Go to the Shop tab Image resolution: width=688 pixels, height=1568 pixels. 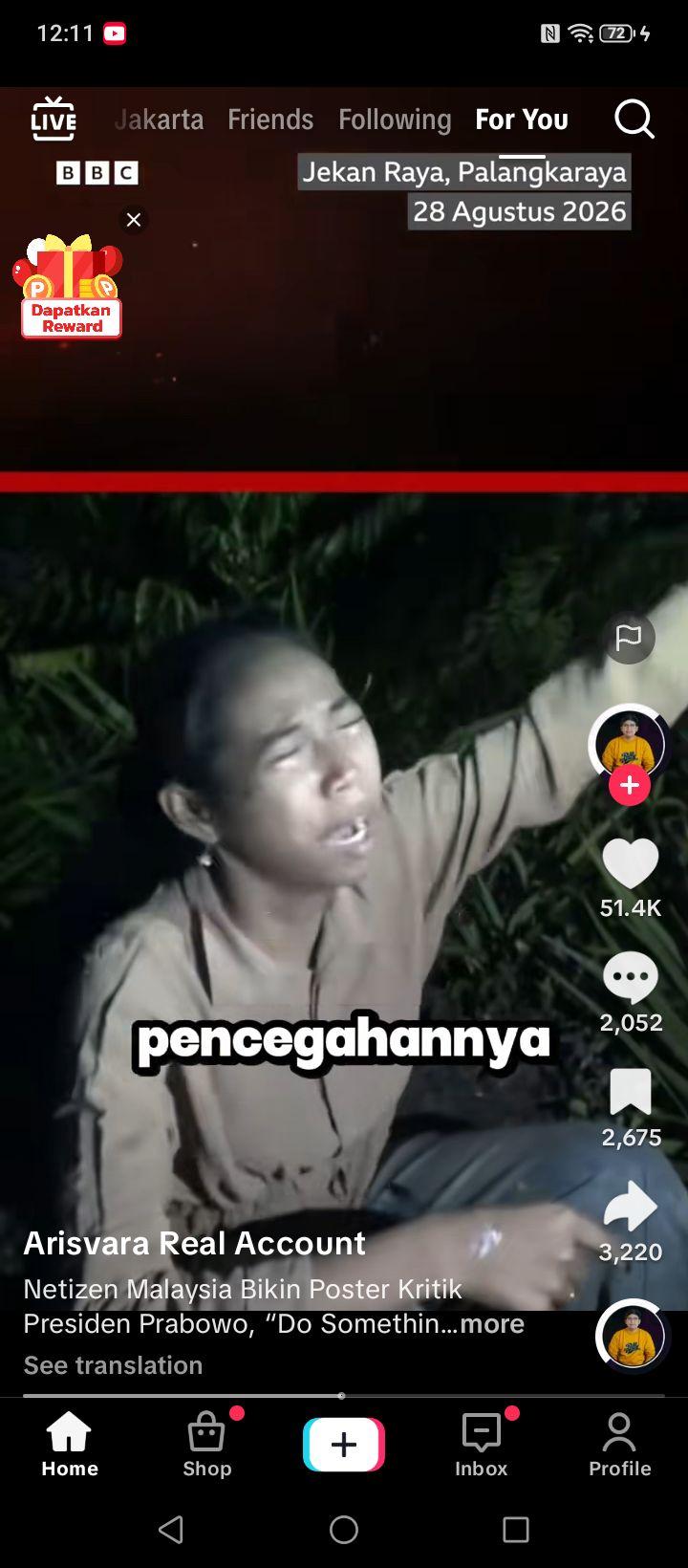coord(207,1445)
